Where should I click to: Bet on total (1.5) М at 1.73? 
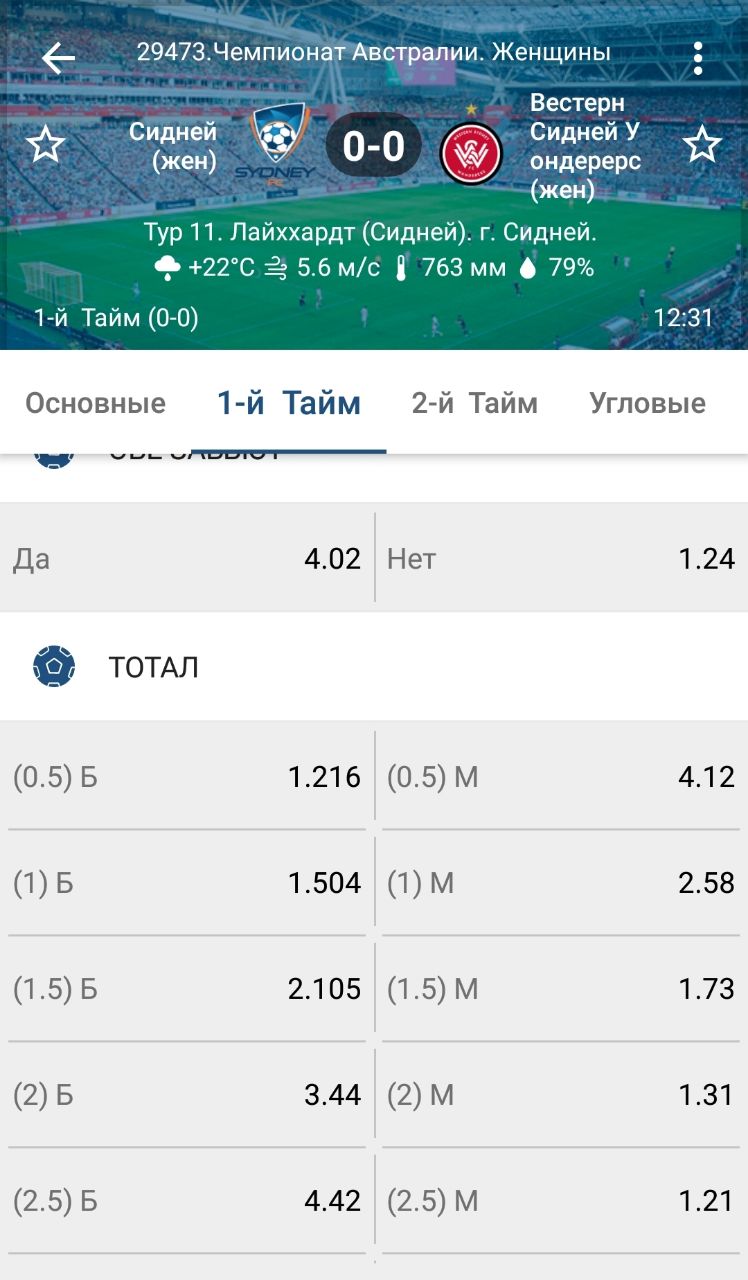(x=562, y=989)
